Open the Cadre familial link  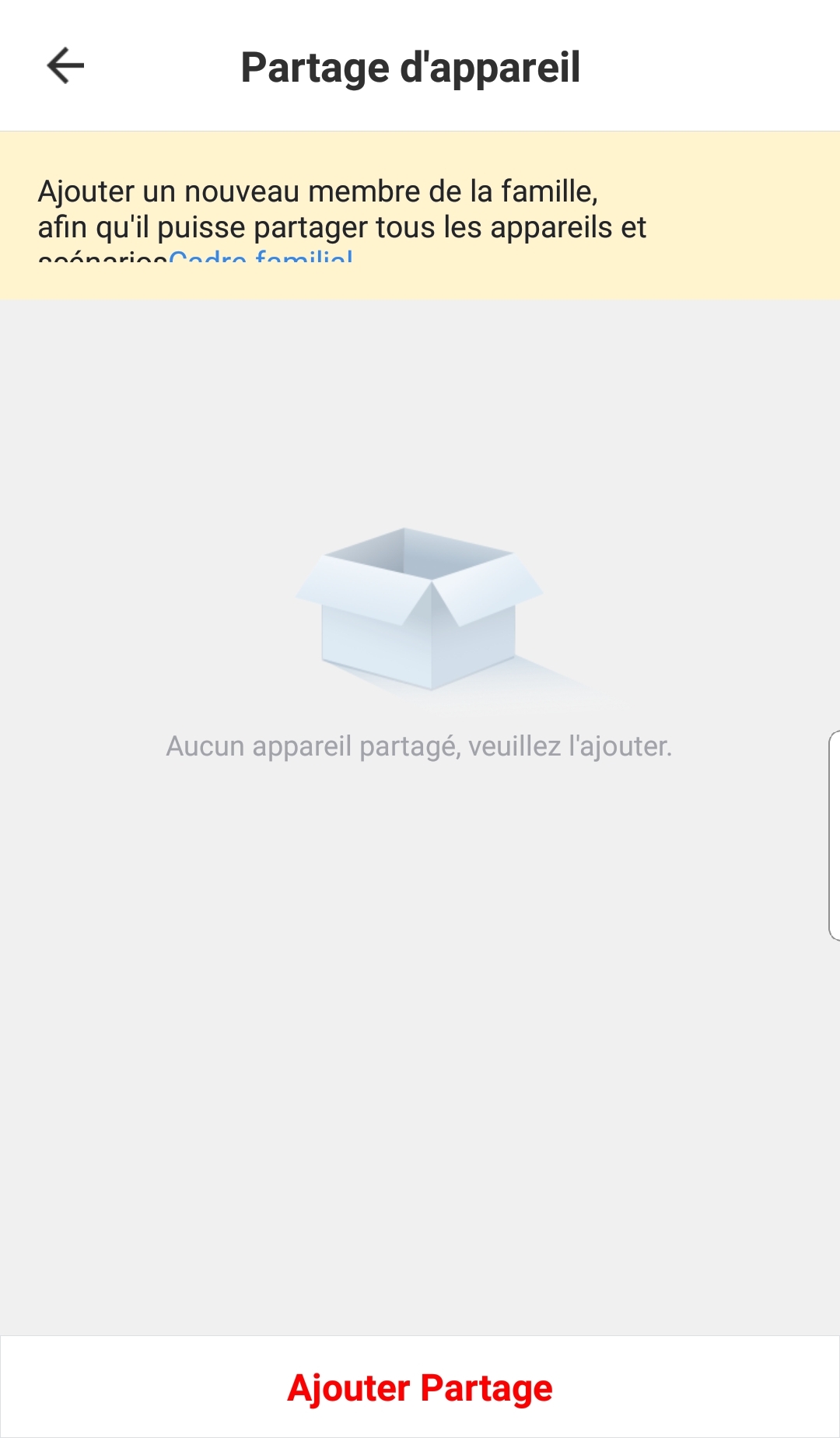click(x=261, y=256)
